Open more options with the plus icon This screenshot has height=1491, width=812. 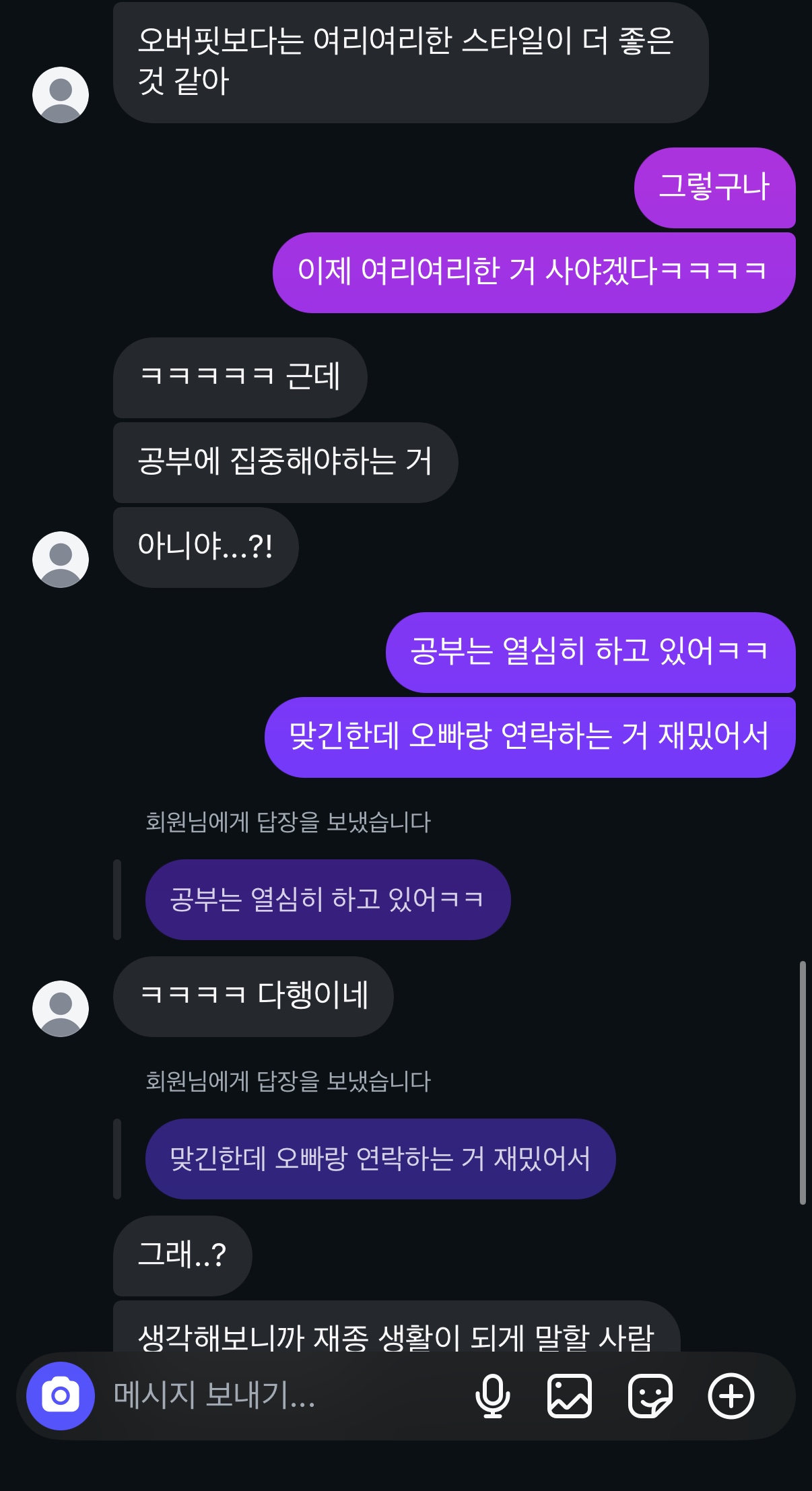(731, 1395)
